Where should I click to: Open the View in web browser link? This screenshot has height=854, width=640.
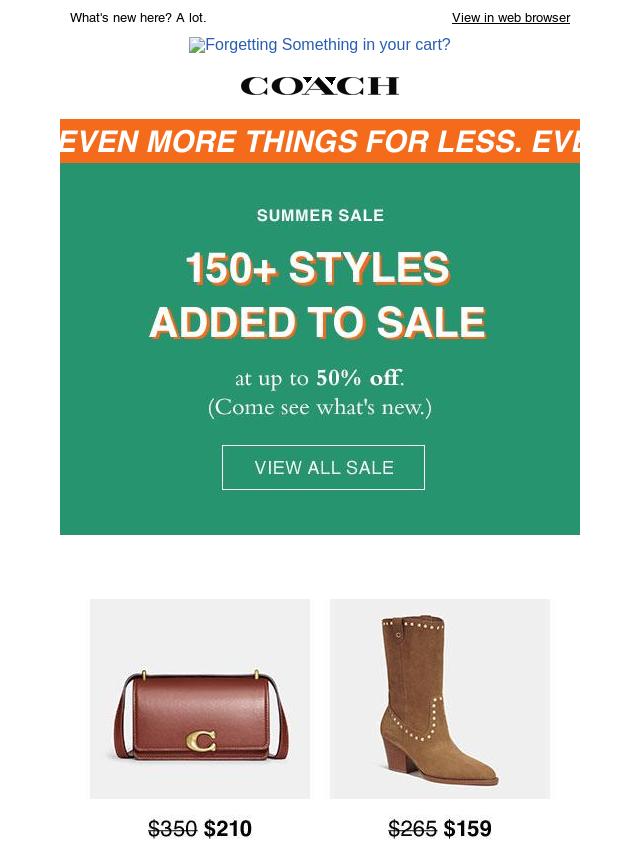[x=510, y=18]
